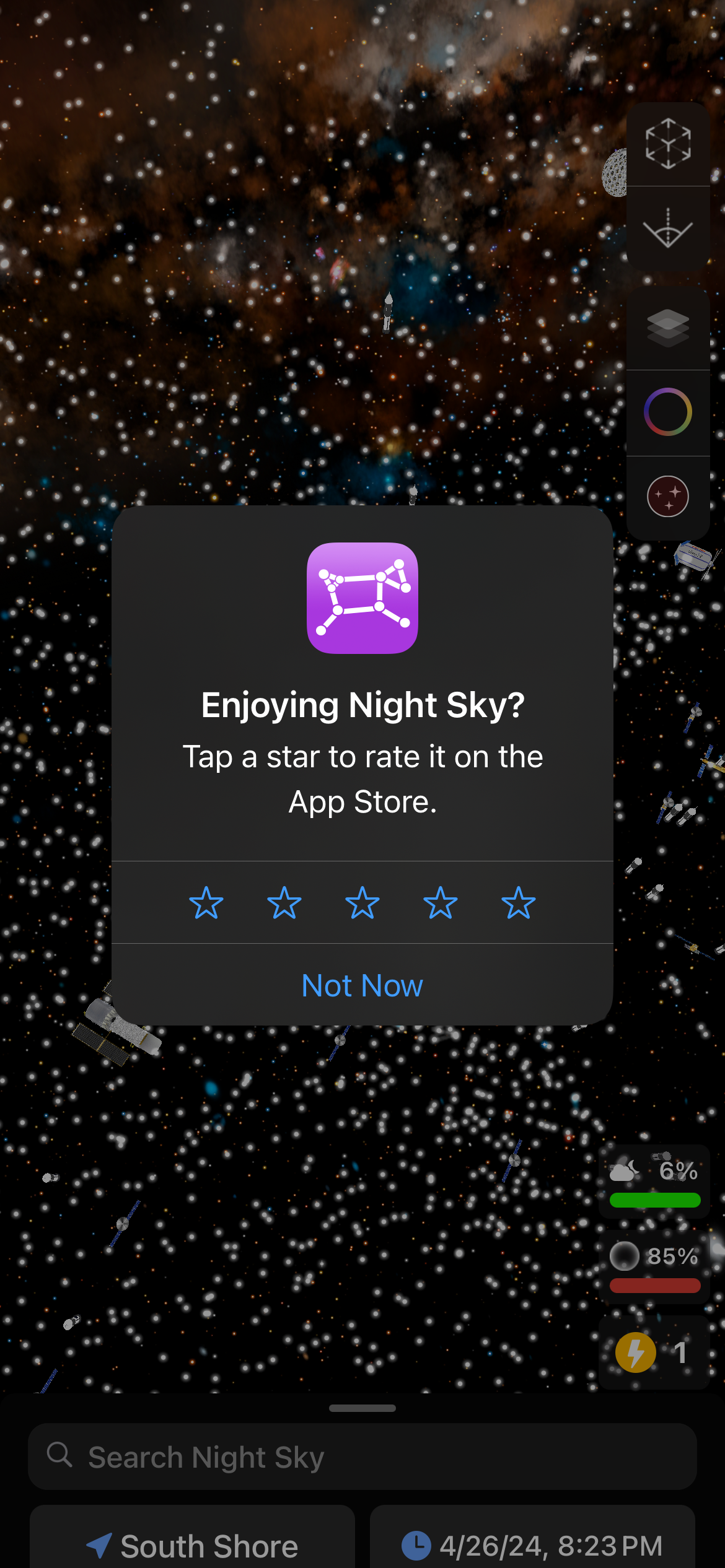The image size is (725, 1568).
Task: Select the field of view tool
Action: [x=667, y=229]
